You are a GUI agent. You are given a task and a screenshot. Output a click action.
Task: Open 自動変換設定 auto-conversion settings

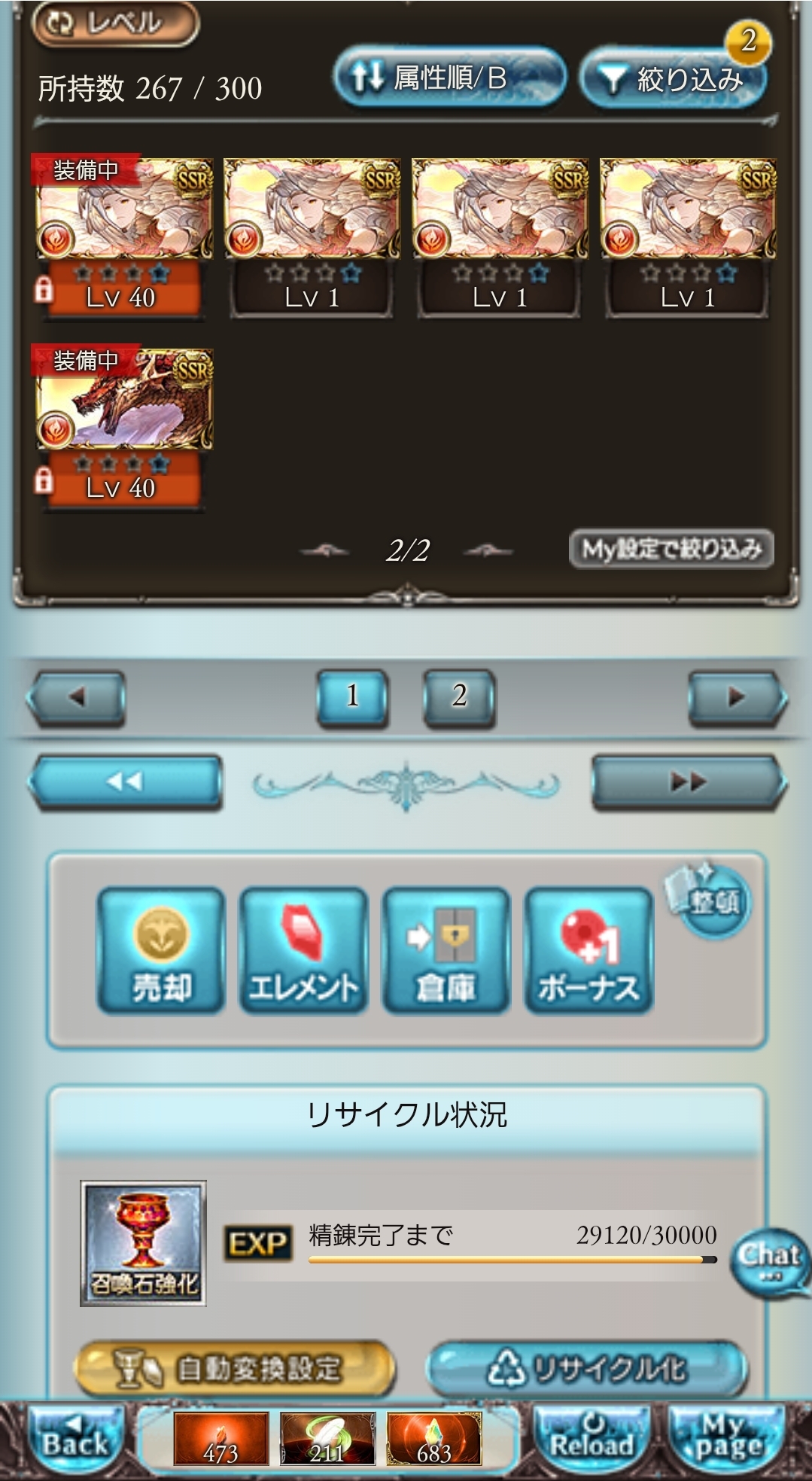(x=235, y=1368)
